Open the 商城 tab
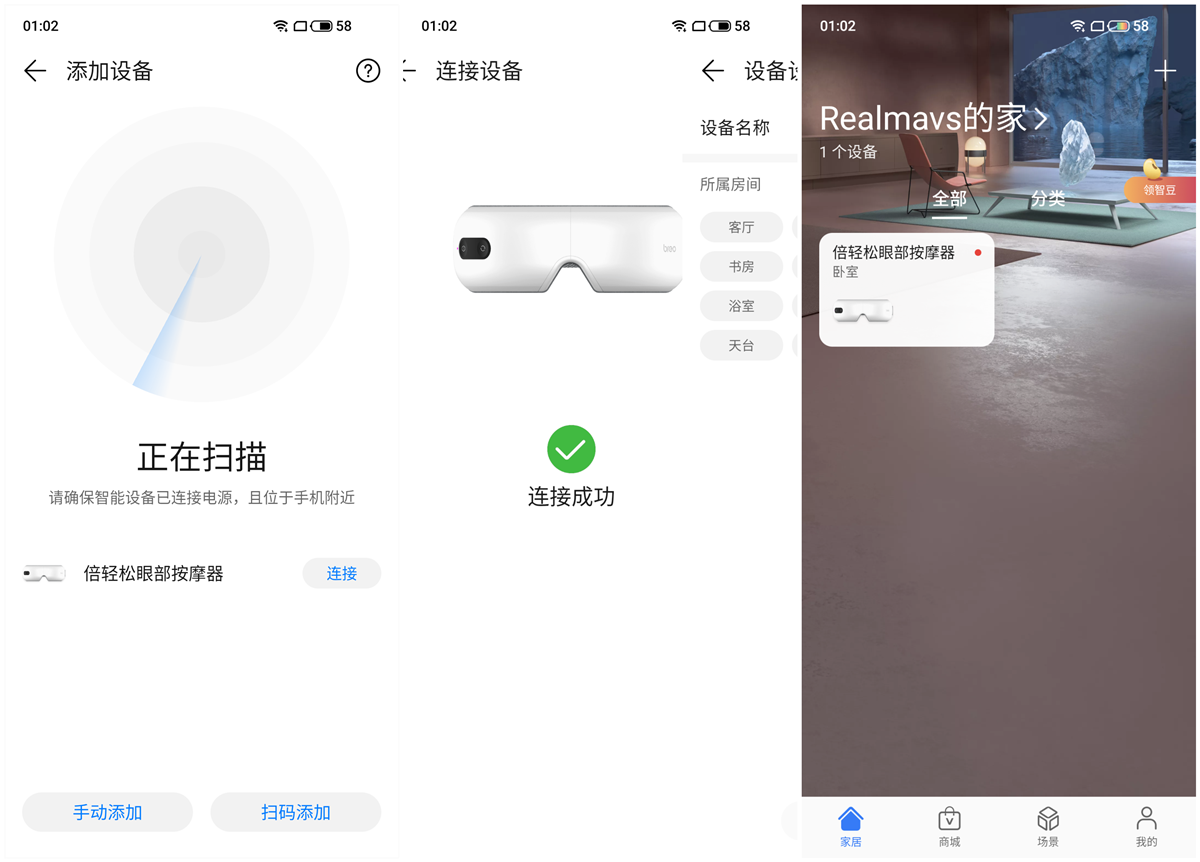The height and width of the screenshot is (862, 1200). (x=949, y=826)
